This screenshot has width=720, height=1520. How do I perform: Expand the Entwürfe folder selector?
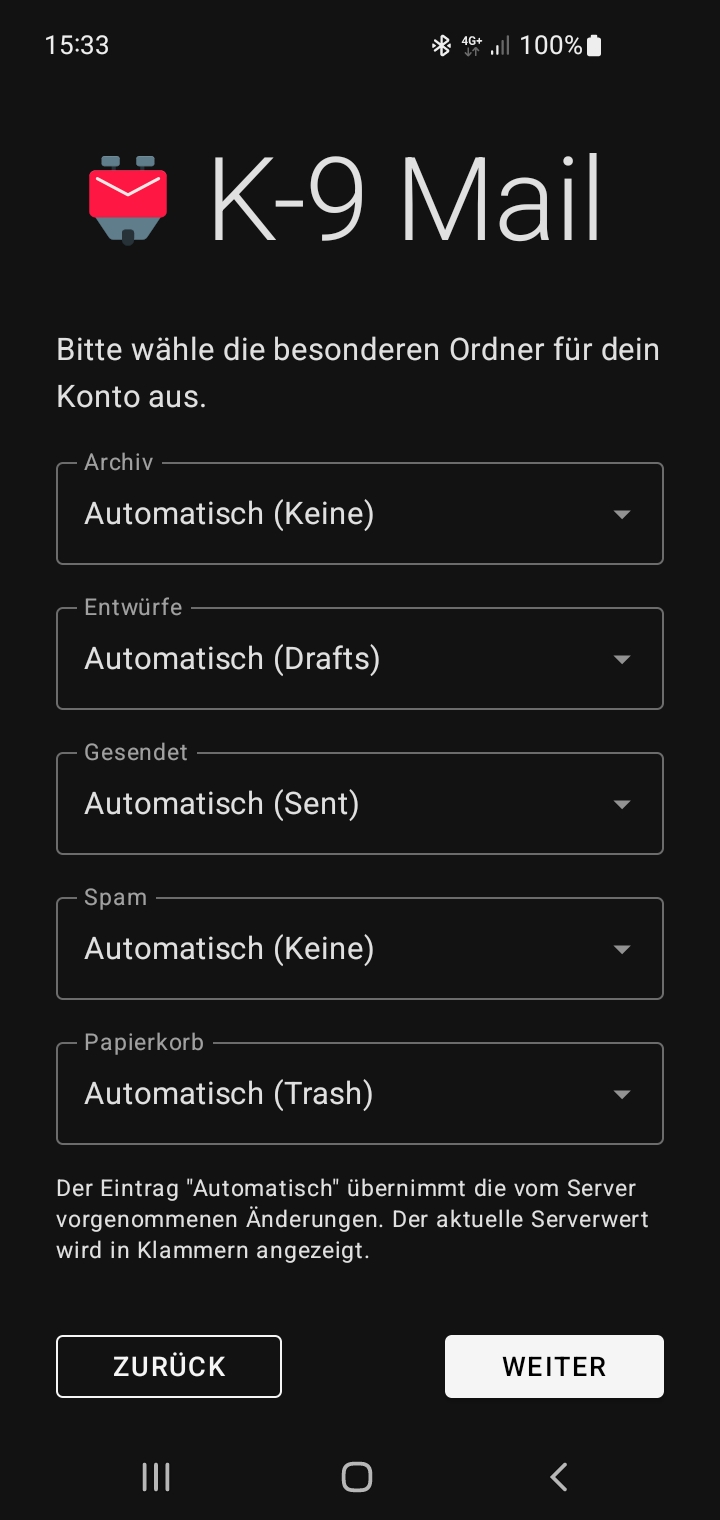360,659
